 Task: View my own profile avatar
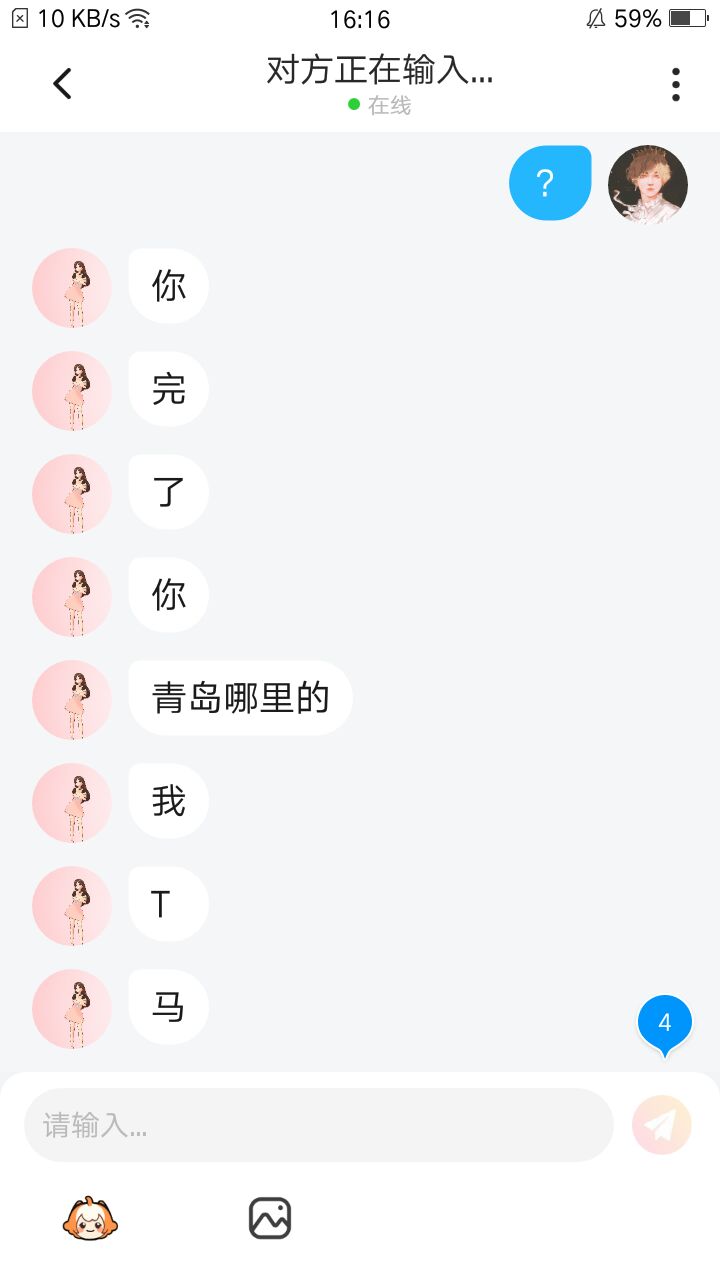pos(648,184)
